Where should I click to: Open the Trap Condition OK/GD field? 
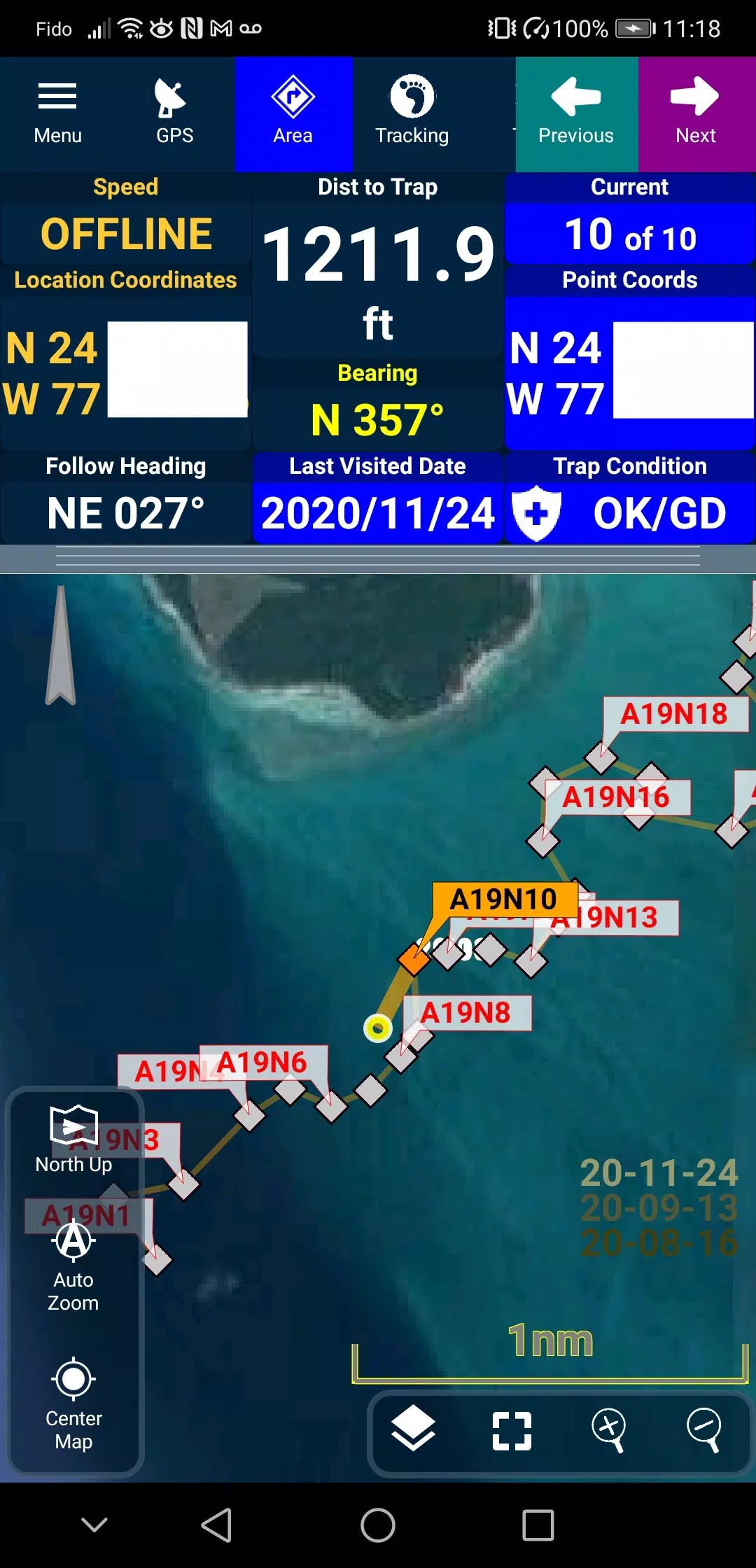click(x=630, y=513)
